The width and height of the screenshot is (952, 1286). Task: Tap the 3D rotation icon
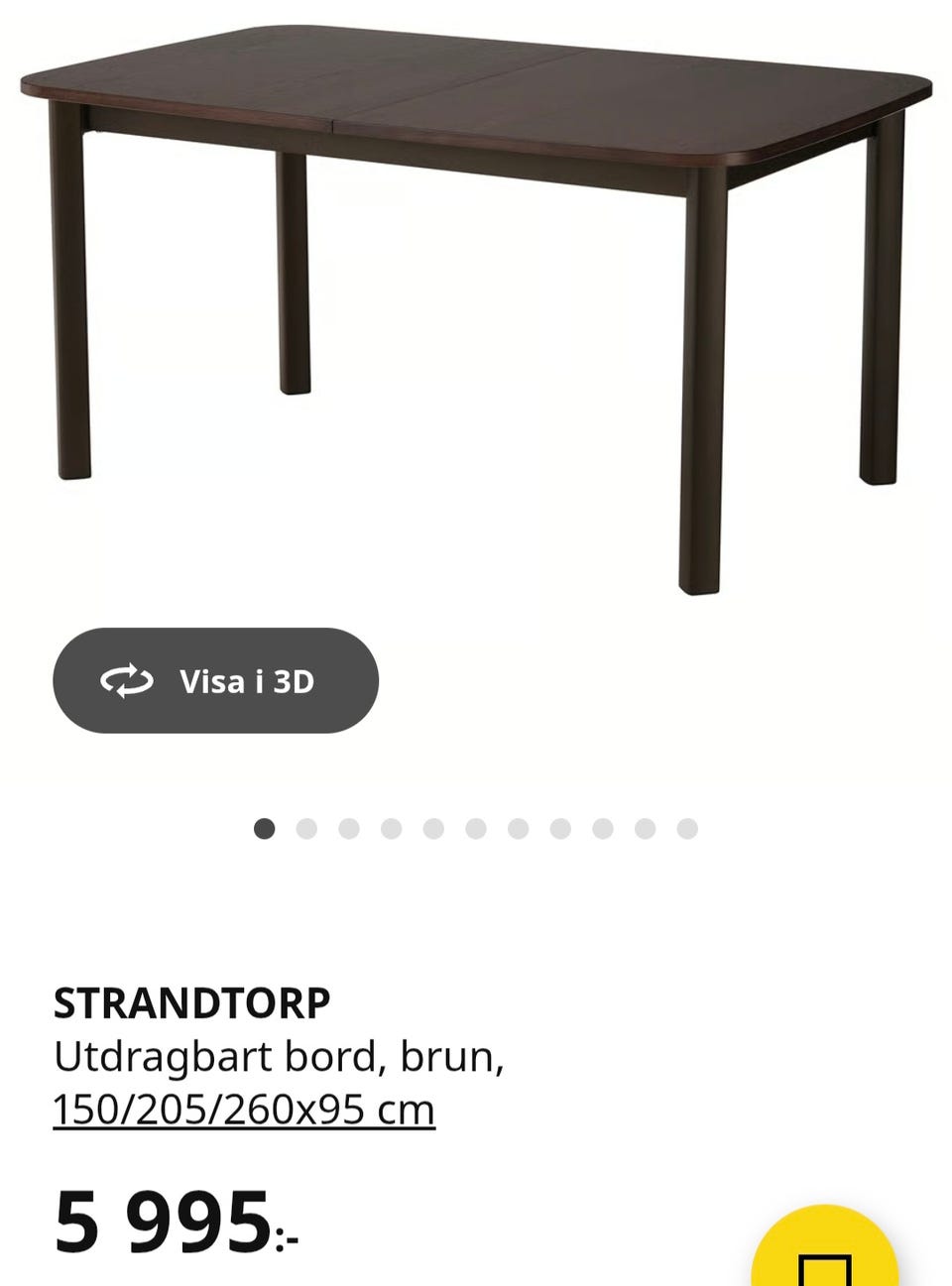point(127,681)
